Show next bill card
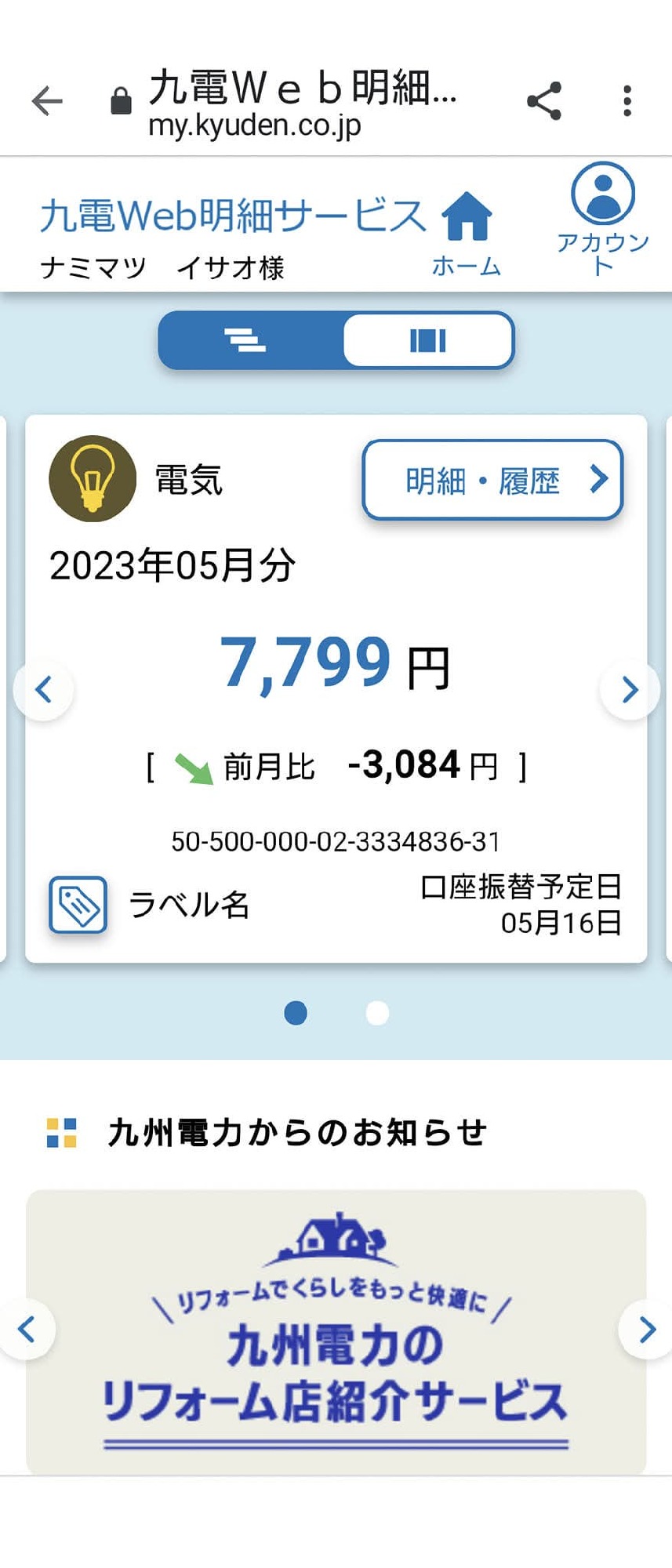 pos(629,690)
